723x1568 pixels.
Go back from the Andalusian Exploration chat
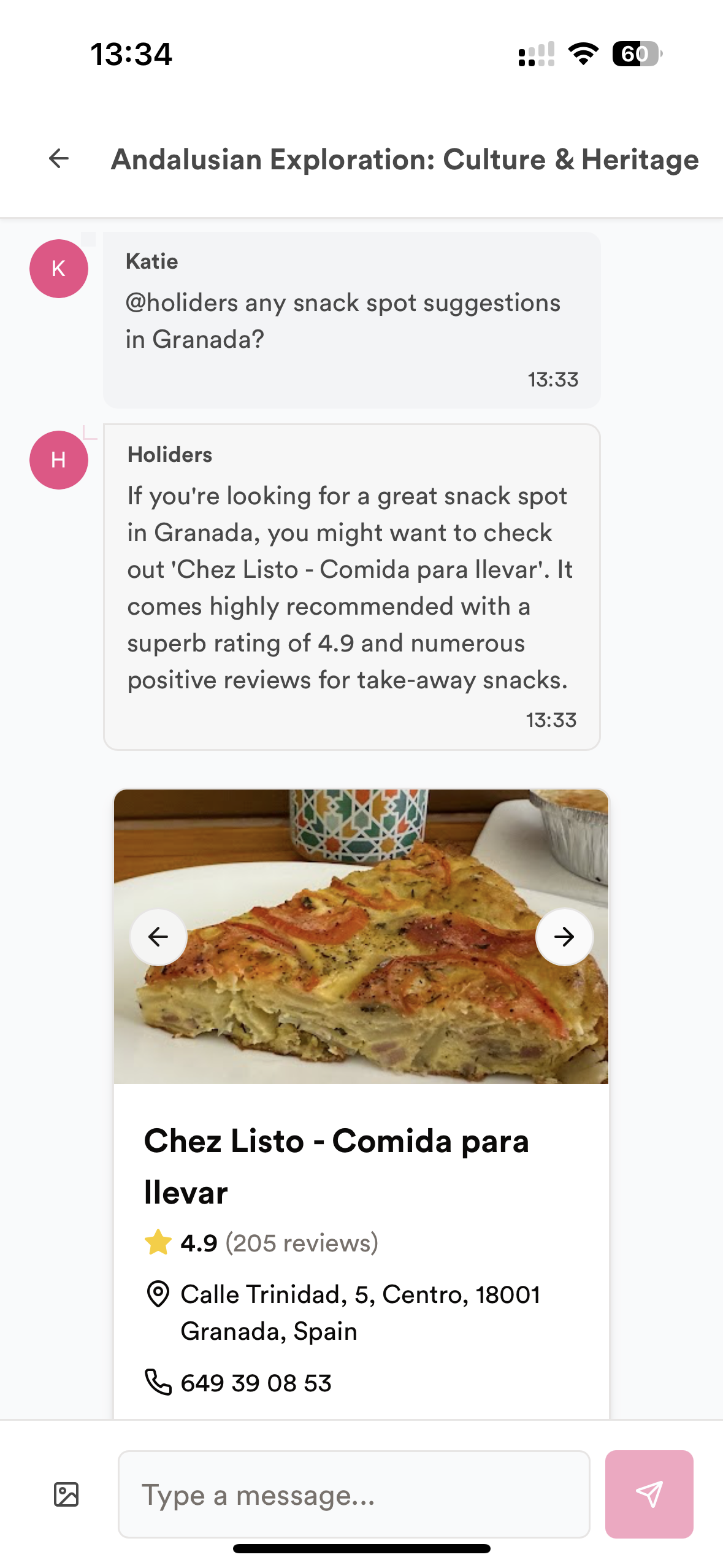pyautogui.click(x=59, y=159)
